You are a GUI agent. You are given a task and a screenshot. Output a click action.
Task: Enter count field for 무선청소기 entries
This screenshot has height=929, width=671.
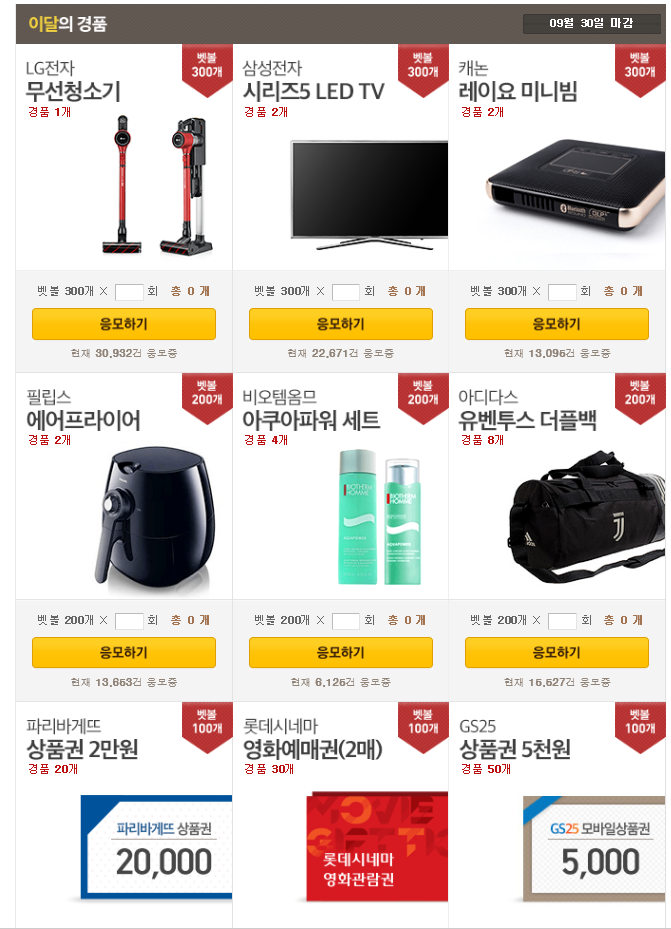coord(129,292)
